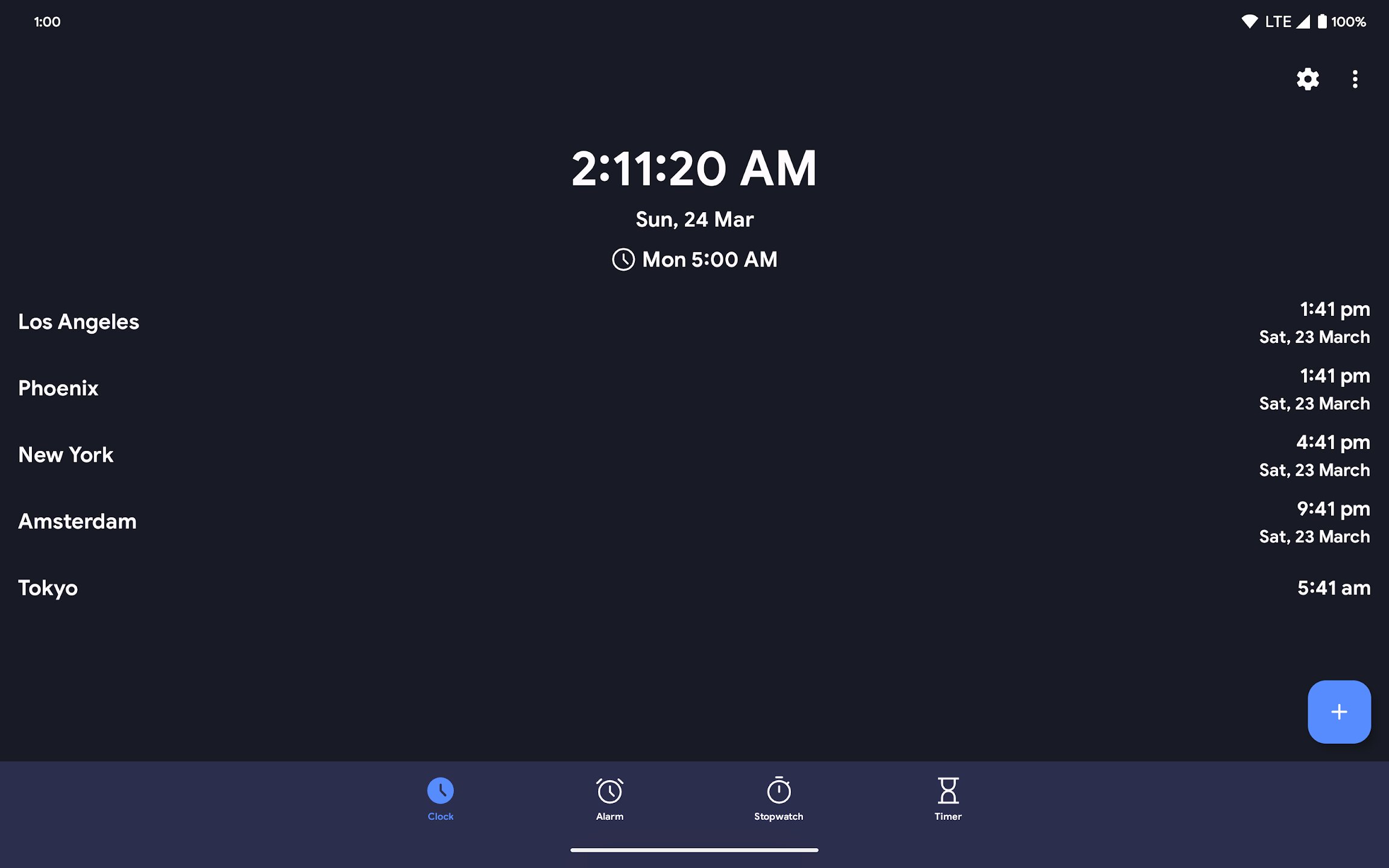Open the Timer tab
Screen dimensions: 1389x868
(948, 799)
